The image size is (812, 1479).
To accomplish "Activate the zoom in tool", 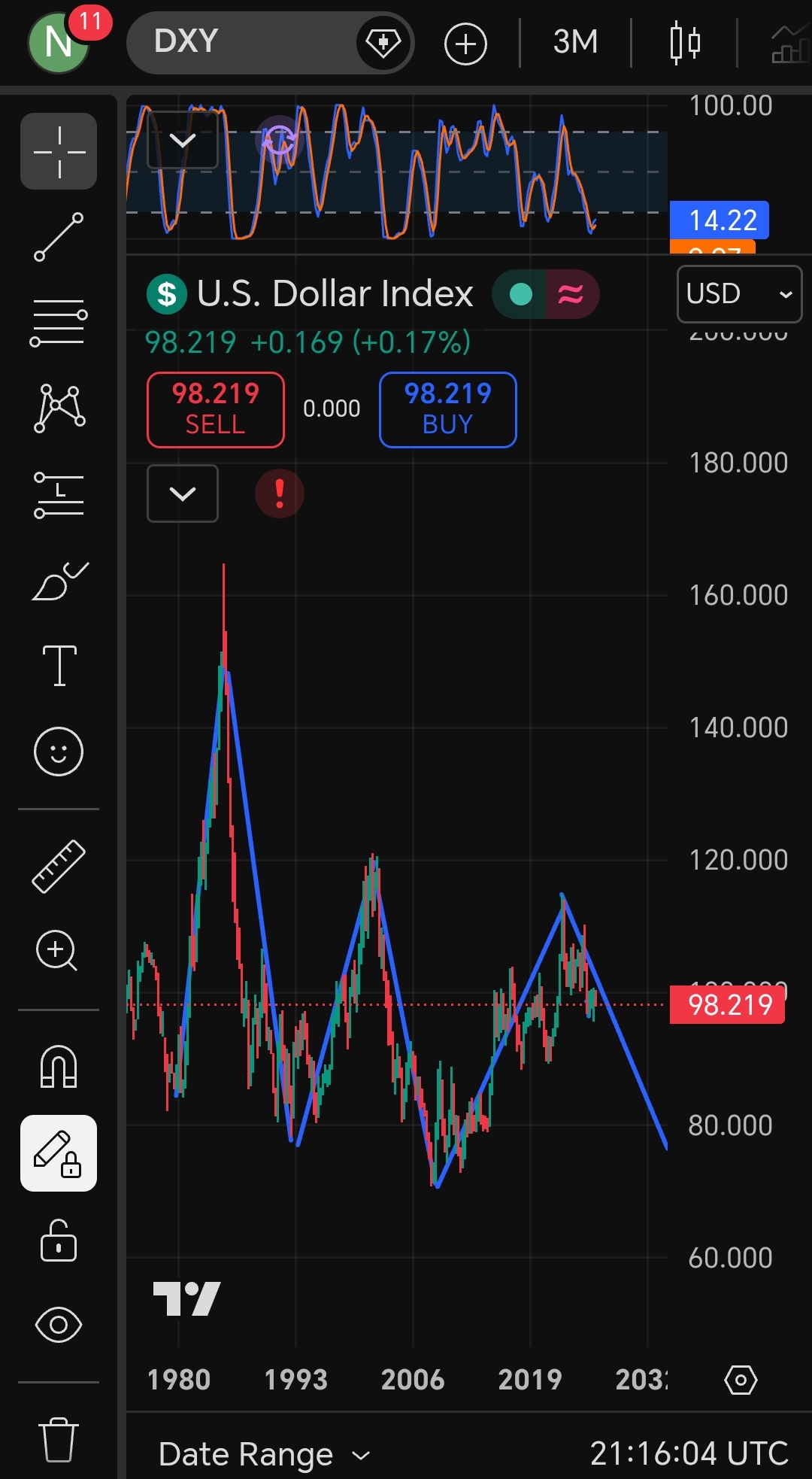I will tap(57, 951).
